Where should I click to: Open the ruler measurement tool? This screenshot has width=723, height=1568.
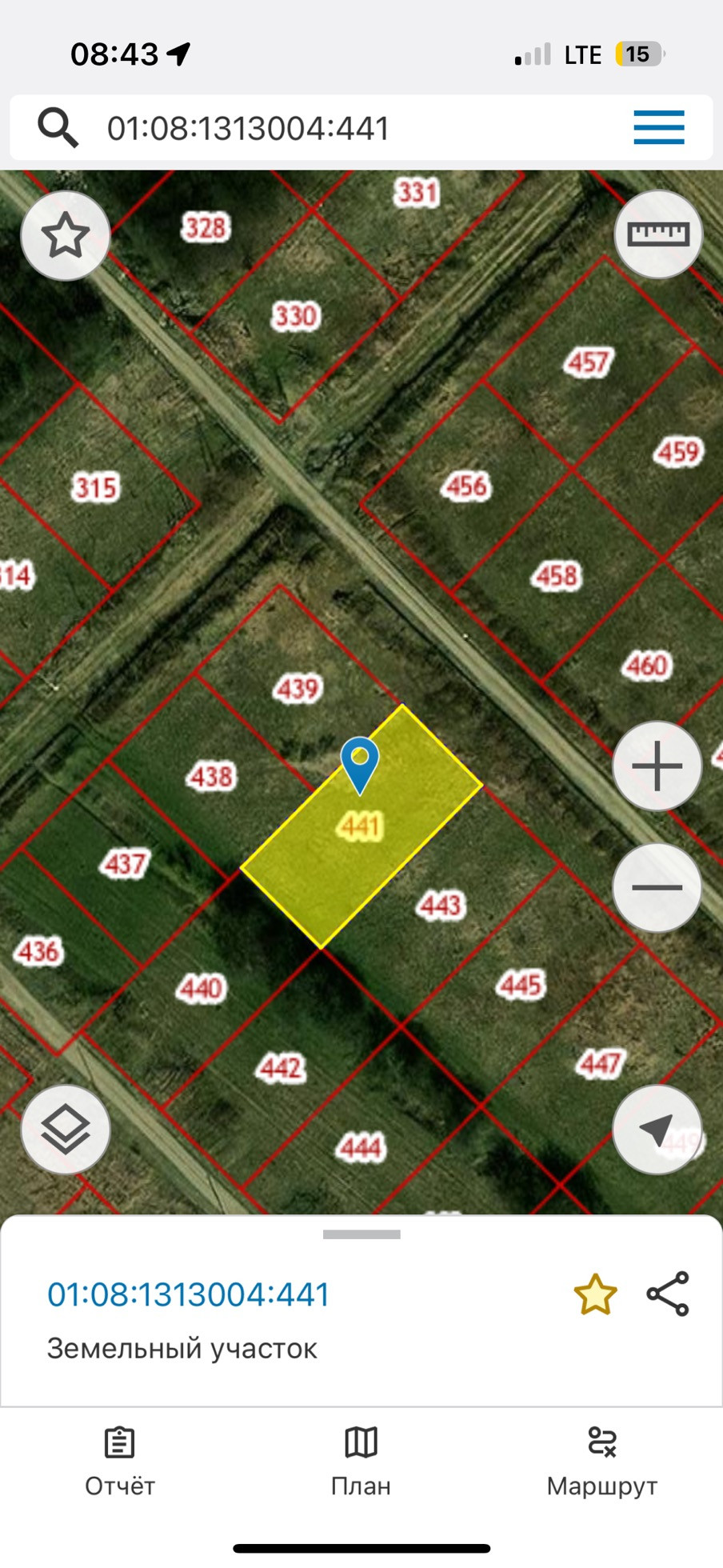(x=657, y=234)
